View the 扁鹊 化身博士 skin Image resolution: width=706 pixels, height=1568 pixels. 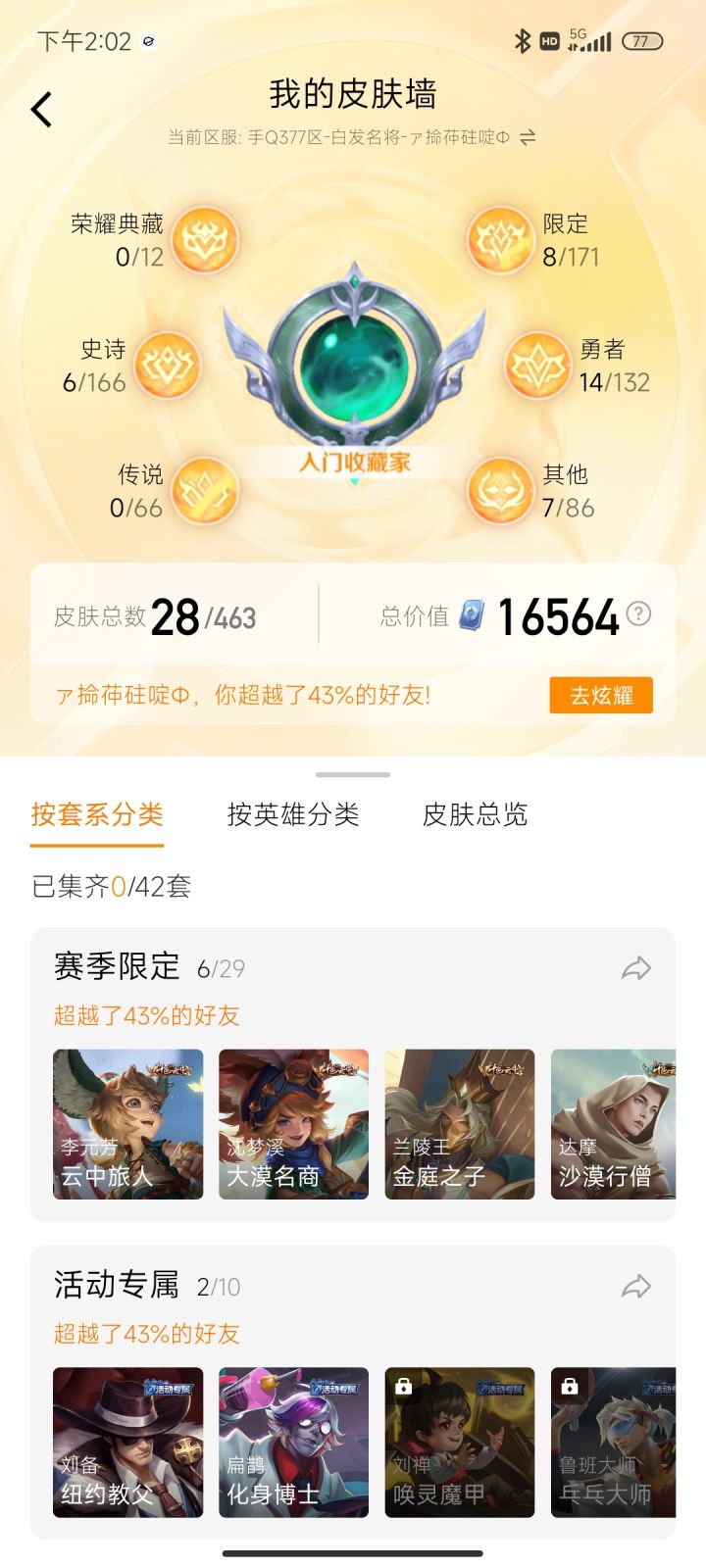pos(292,1442)
